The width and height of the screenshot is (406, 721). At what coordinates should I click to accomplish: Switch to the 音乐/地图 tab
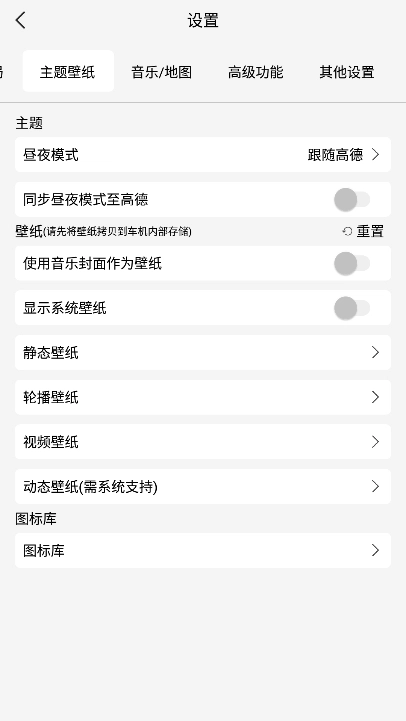tap(161, 72)
